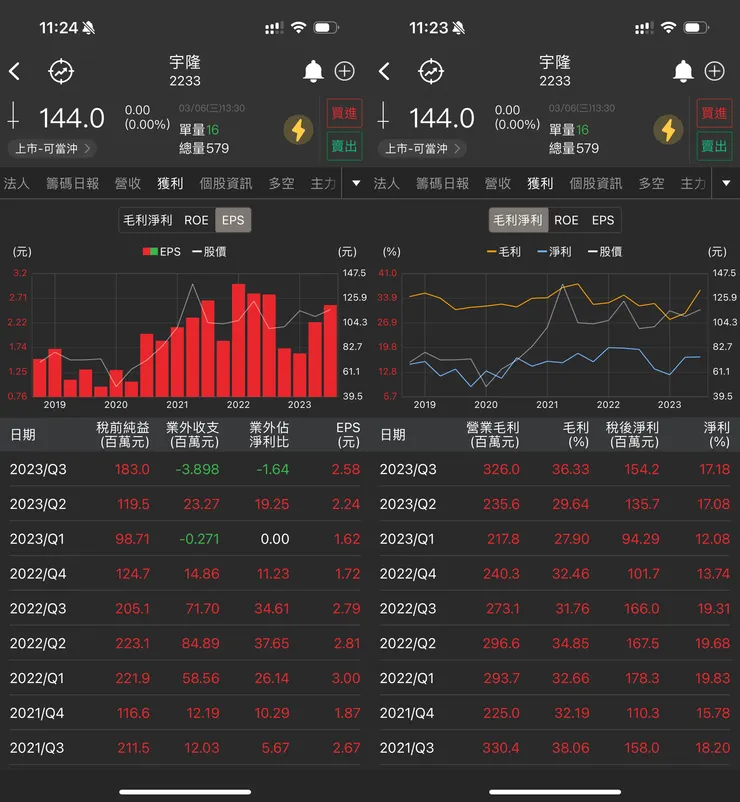This screenshot has width=740, height=802.
Task: Open the hidden tabs dropdown arrow
Action: pyautogui.click(x=356, y=183)
